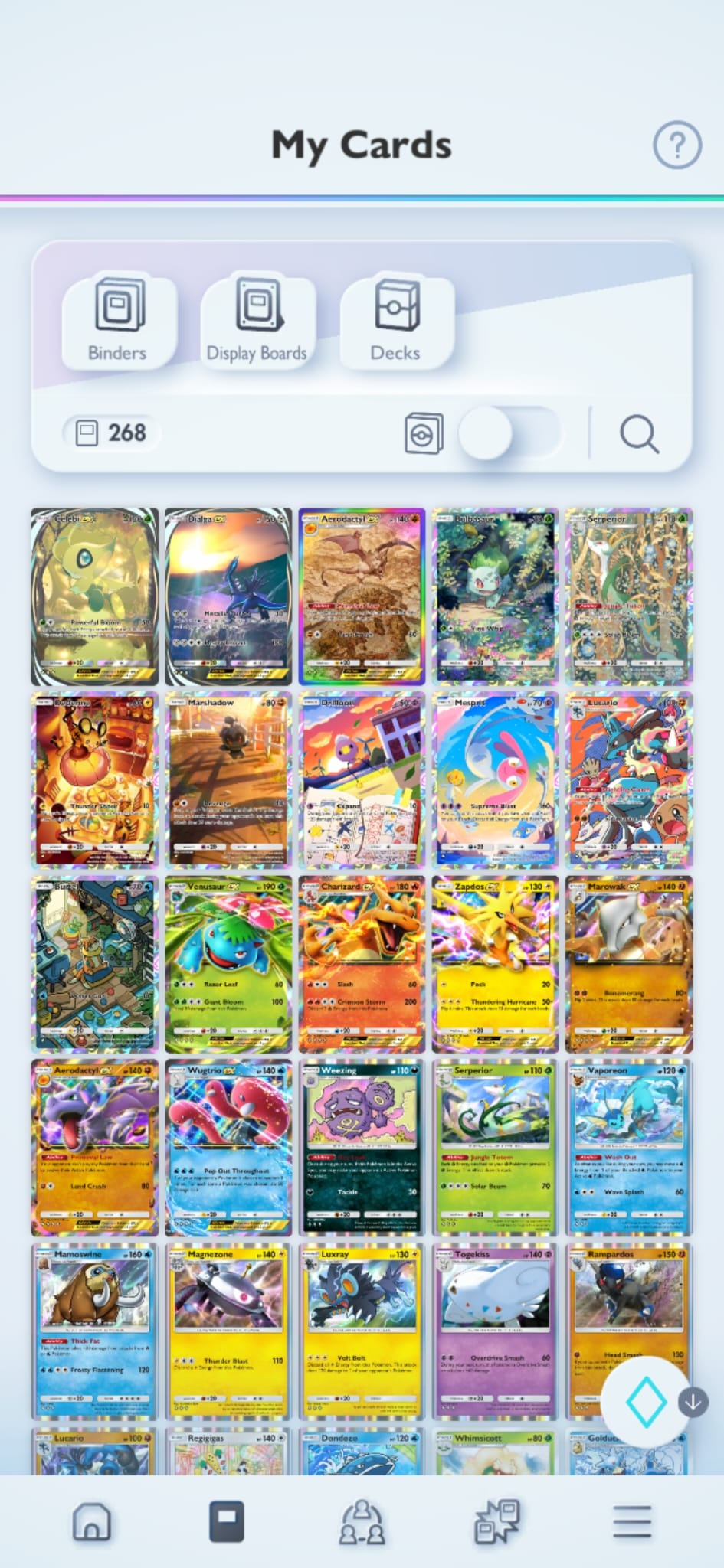Open the battle cards tab
This screenshot has height=1568, width=724.
click(x=496, y=1521)
